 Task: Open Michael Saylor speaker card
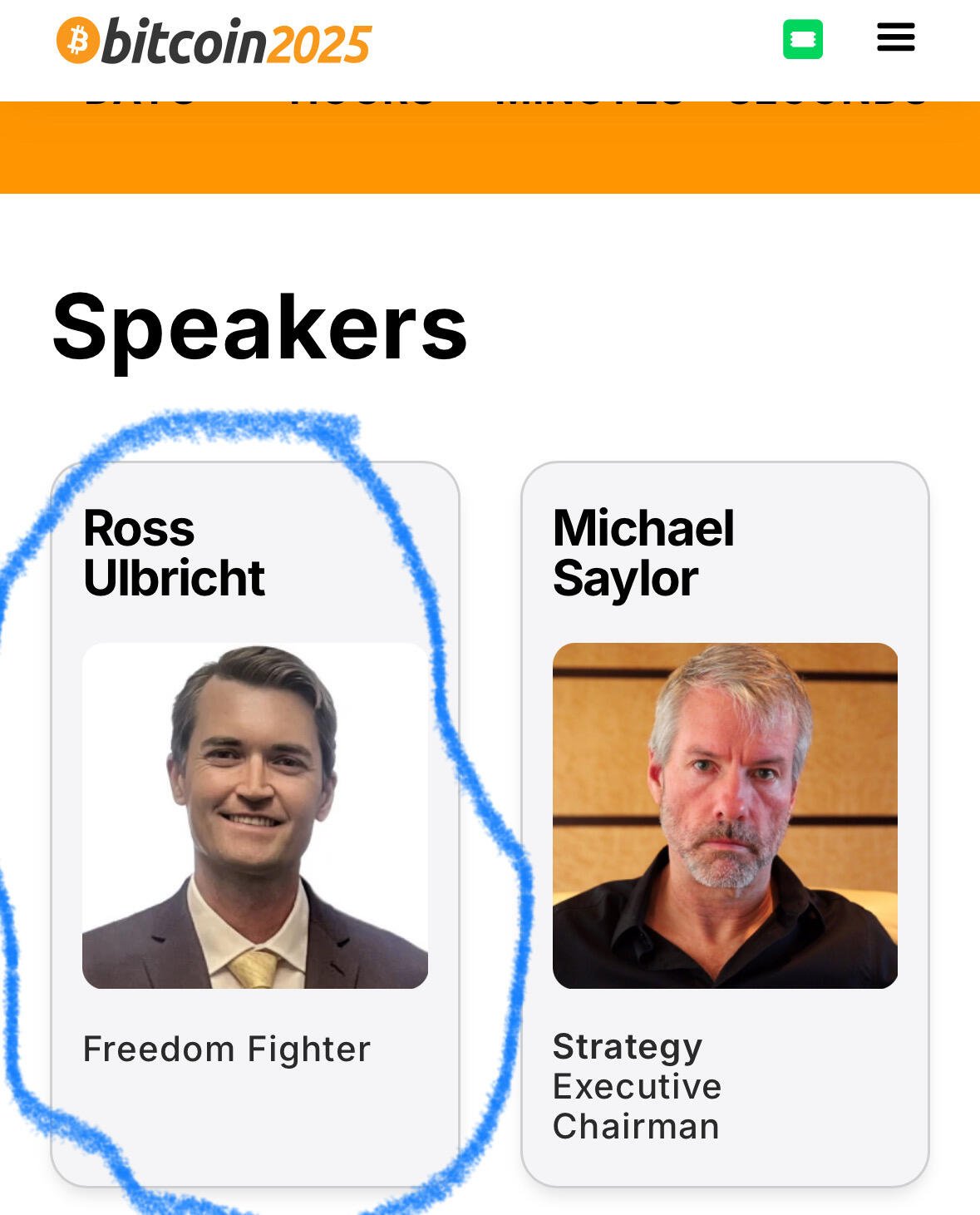(x=725, y=815)
